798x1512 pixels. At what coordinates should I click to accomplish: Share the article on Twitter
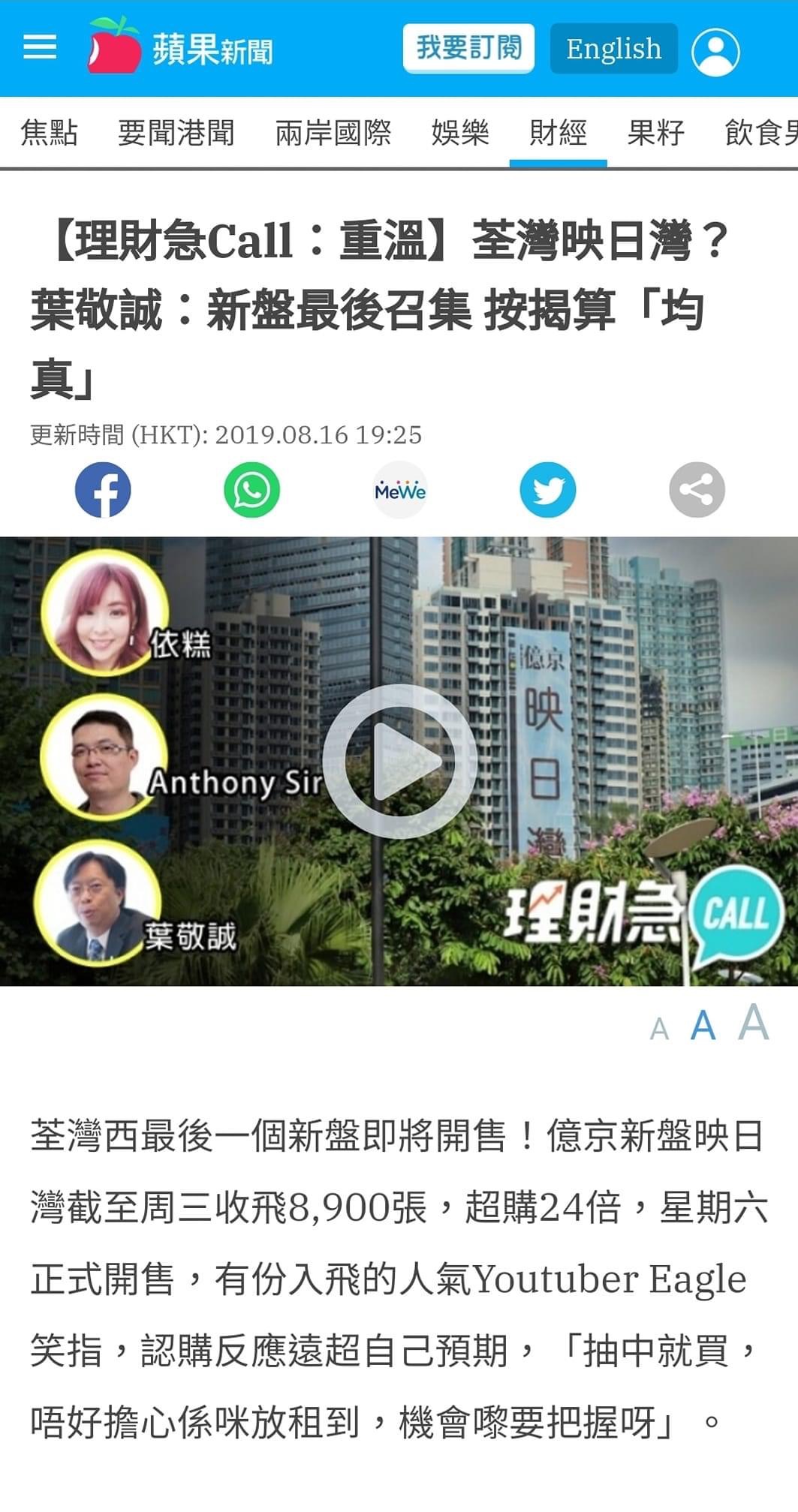point(549,489)
